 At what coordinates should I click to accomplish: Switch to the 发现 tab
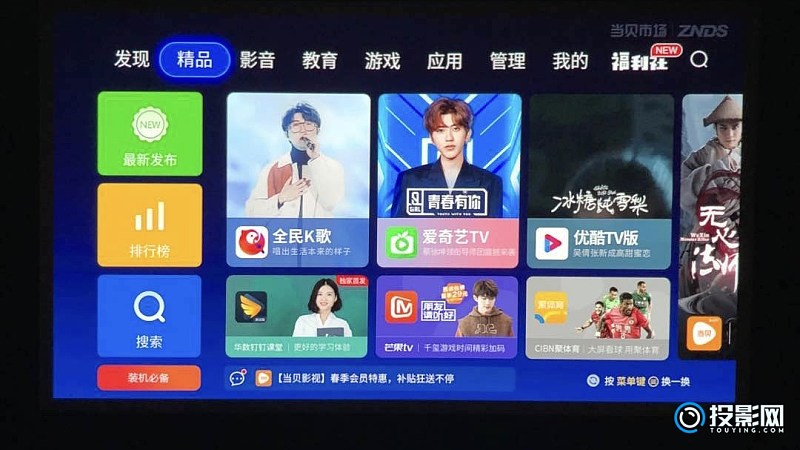[x=131, y=59]
